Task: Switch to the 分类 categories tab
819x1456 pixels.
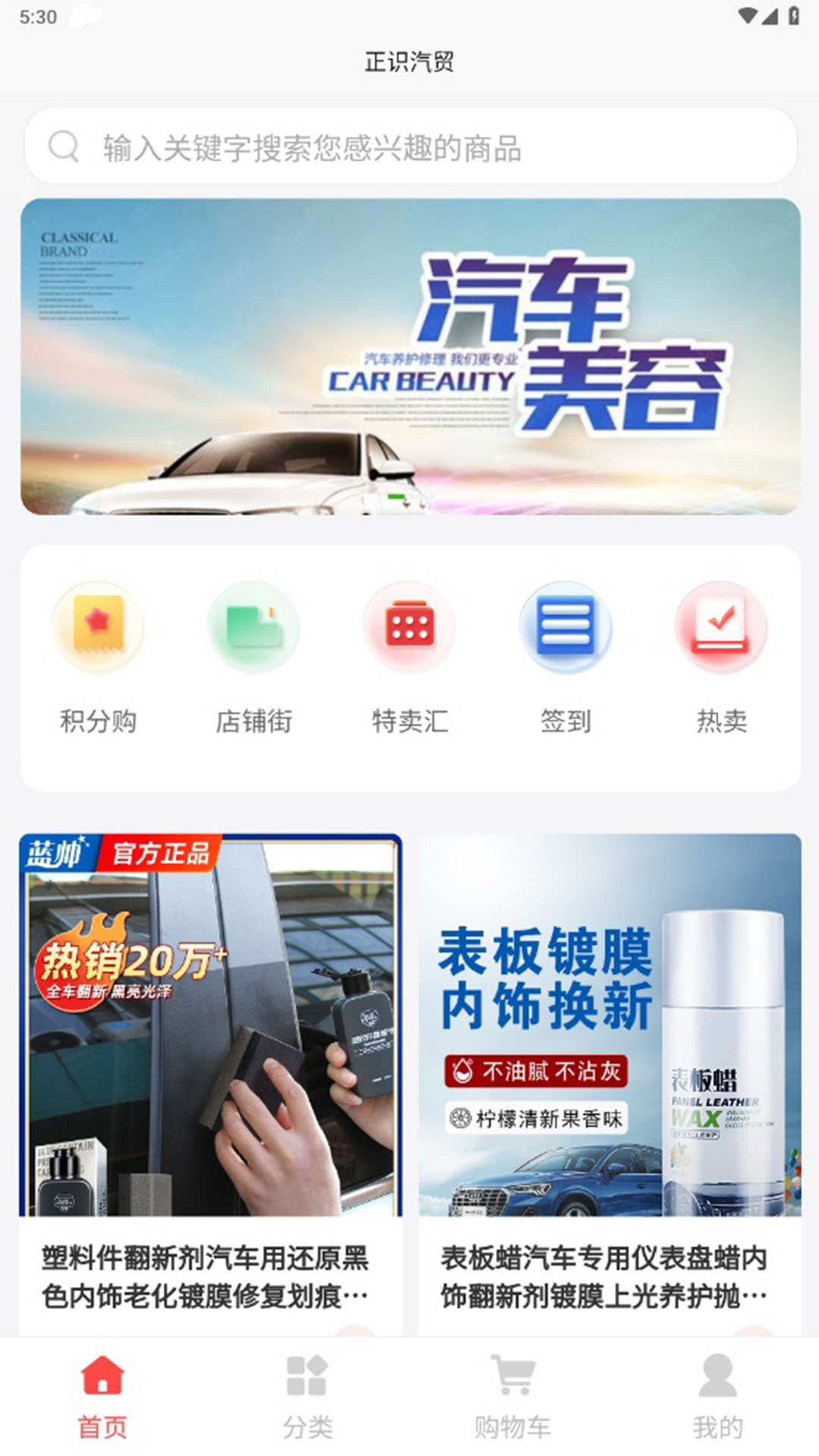Action: (307, 1397)
